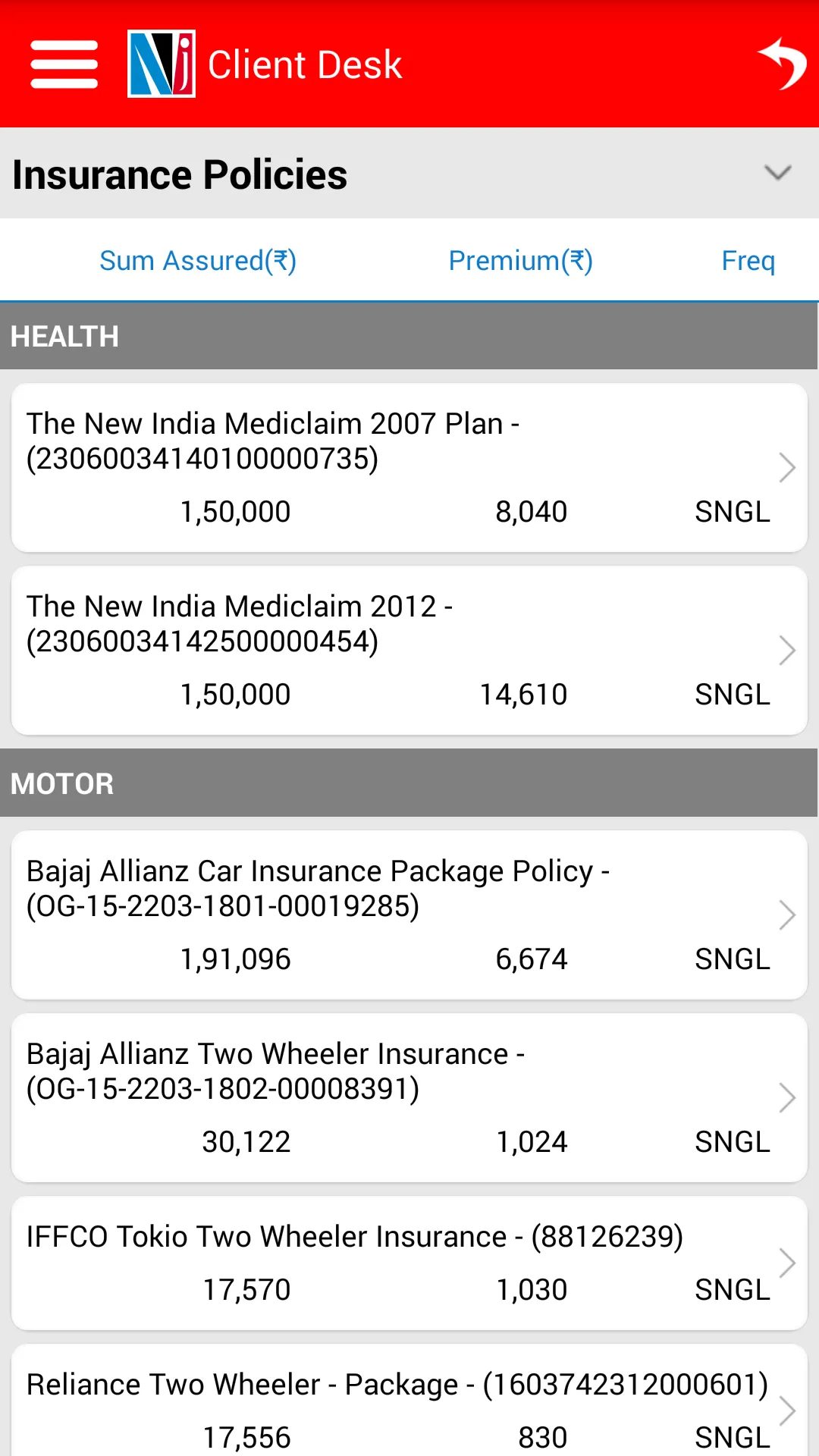Collapse the HEALTH section header
Screen dimensions: 819x1456
(409, 336)
